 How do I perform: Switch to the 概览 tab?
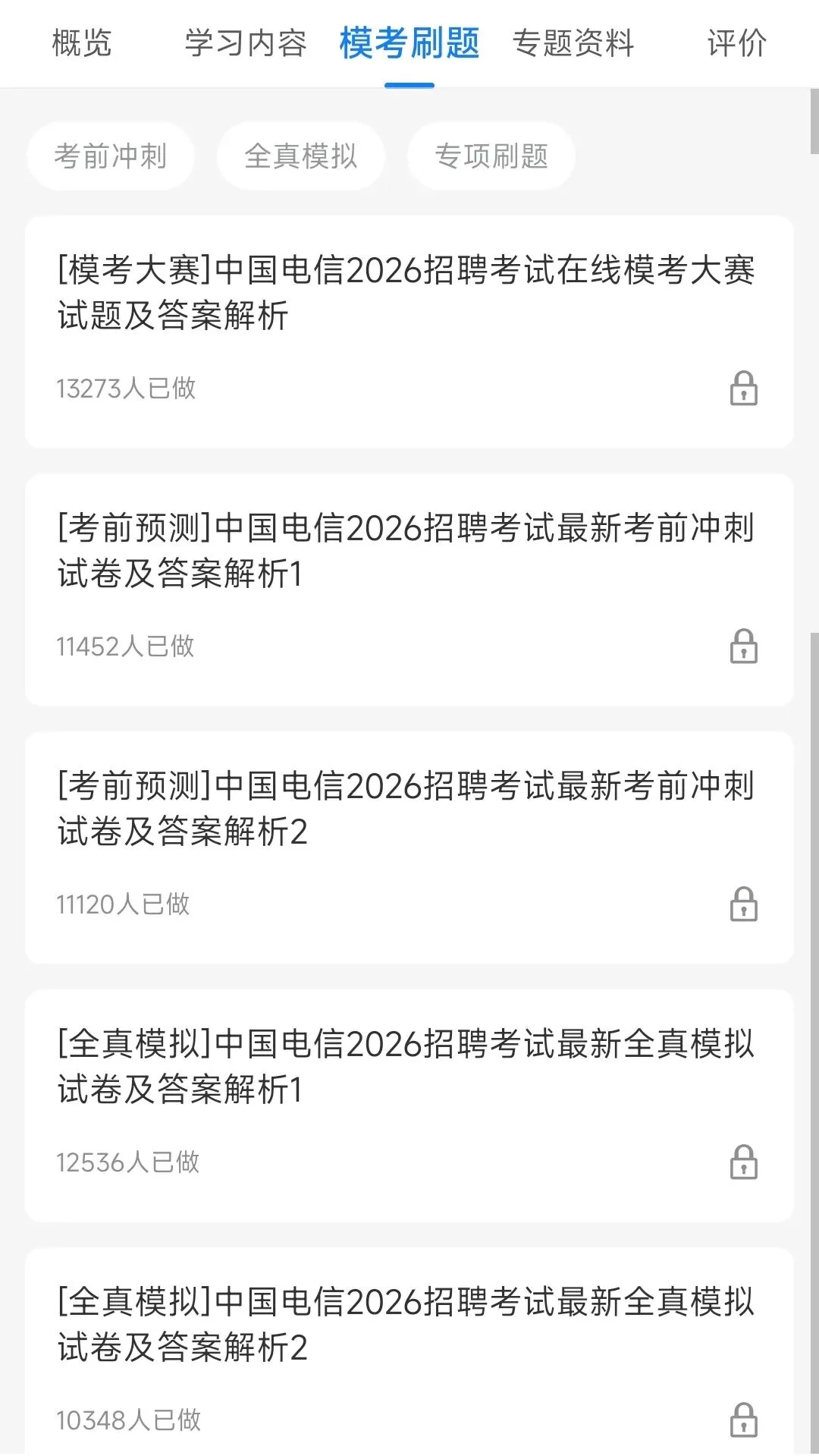coord(82,43)
